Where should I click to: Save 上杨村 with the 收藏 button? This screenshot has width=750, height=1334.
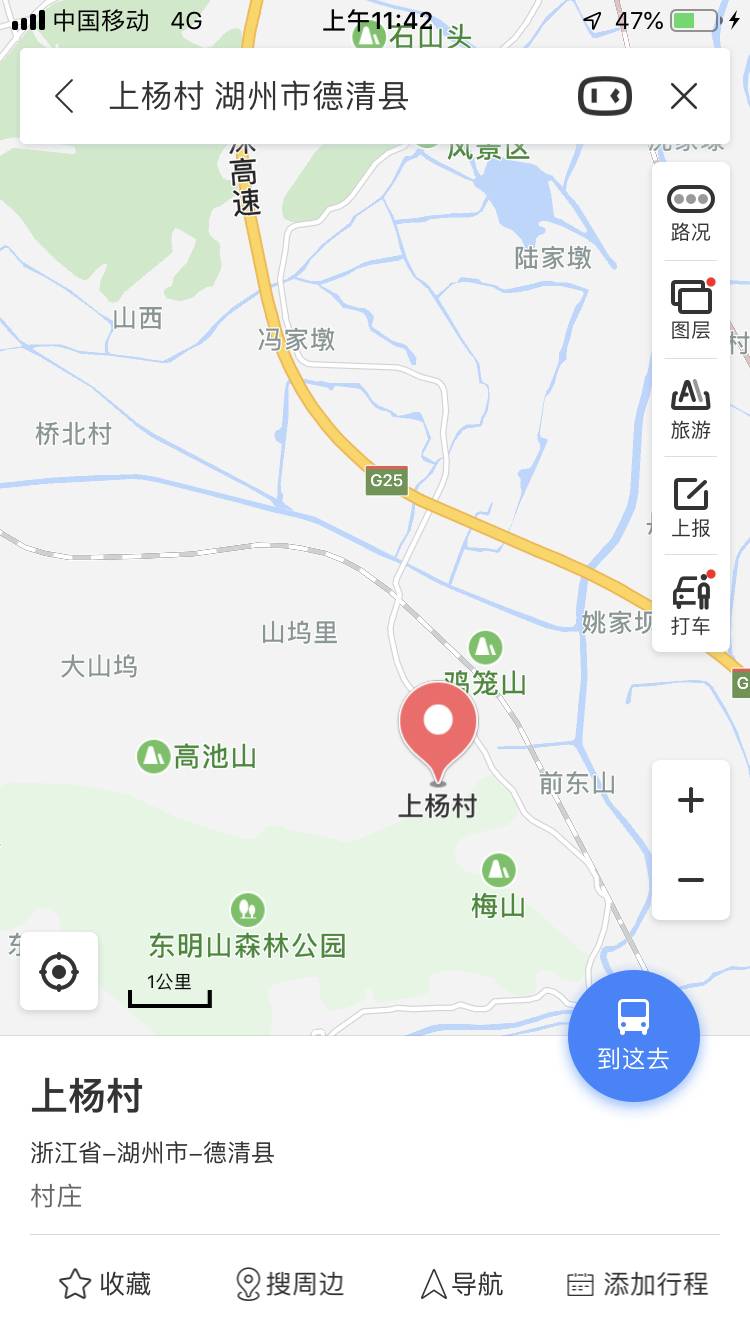coord(105,1284)
